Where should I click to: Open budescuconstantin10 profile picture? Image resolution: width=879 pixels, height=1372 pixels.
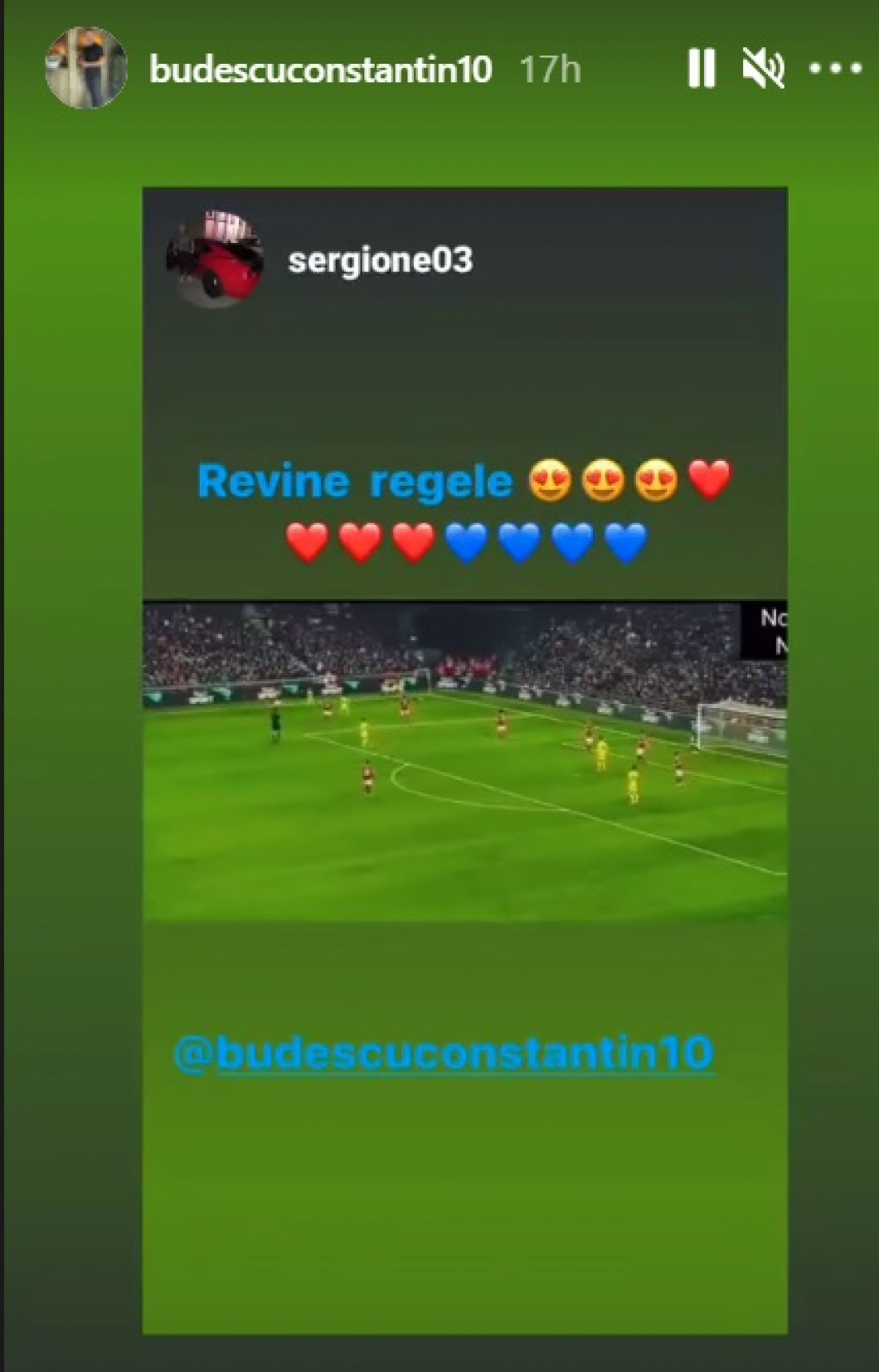(x=86, y=68)
